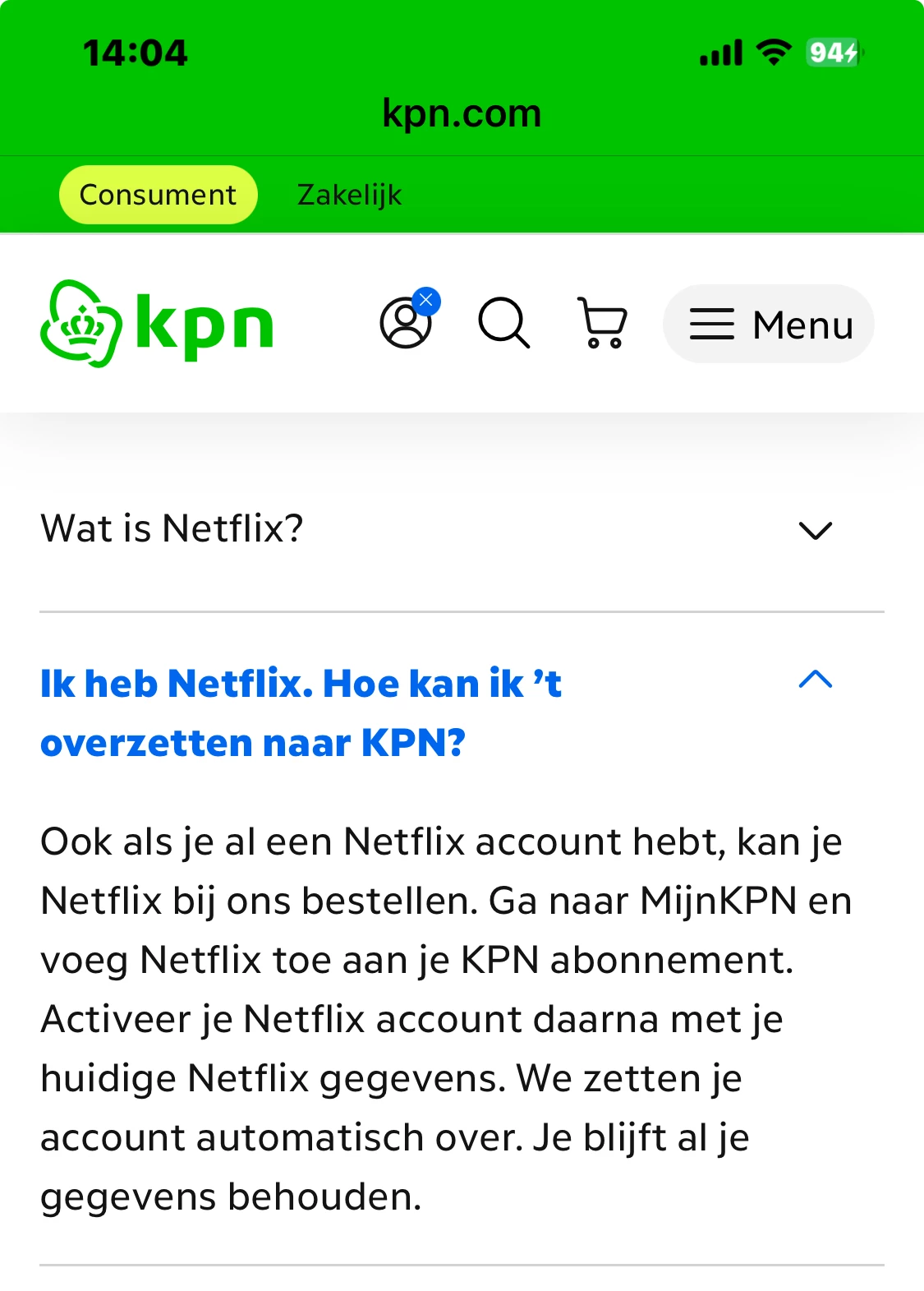Open the search magnifier icon
The width and height of the screenshot is (924, 1291).
[503, 323]
